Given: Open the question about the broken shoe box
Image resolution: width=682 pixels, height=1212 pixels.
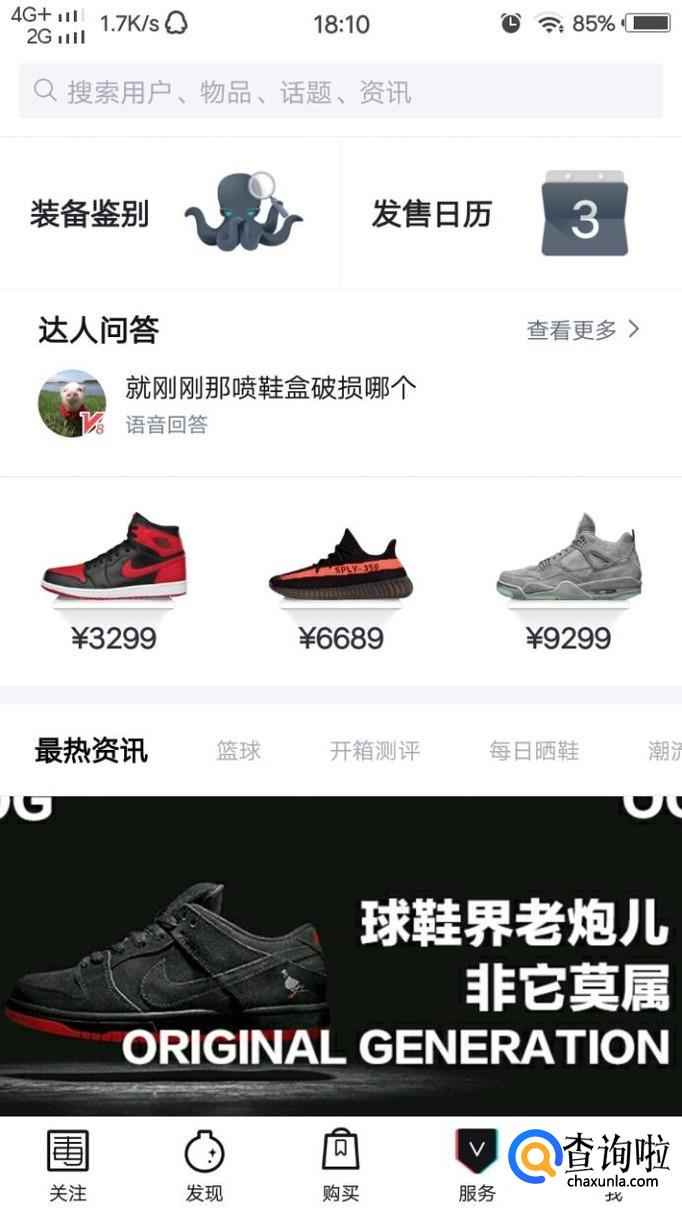Looking at the screenshot, I should tap(270, 389).
